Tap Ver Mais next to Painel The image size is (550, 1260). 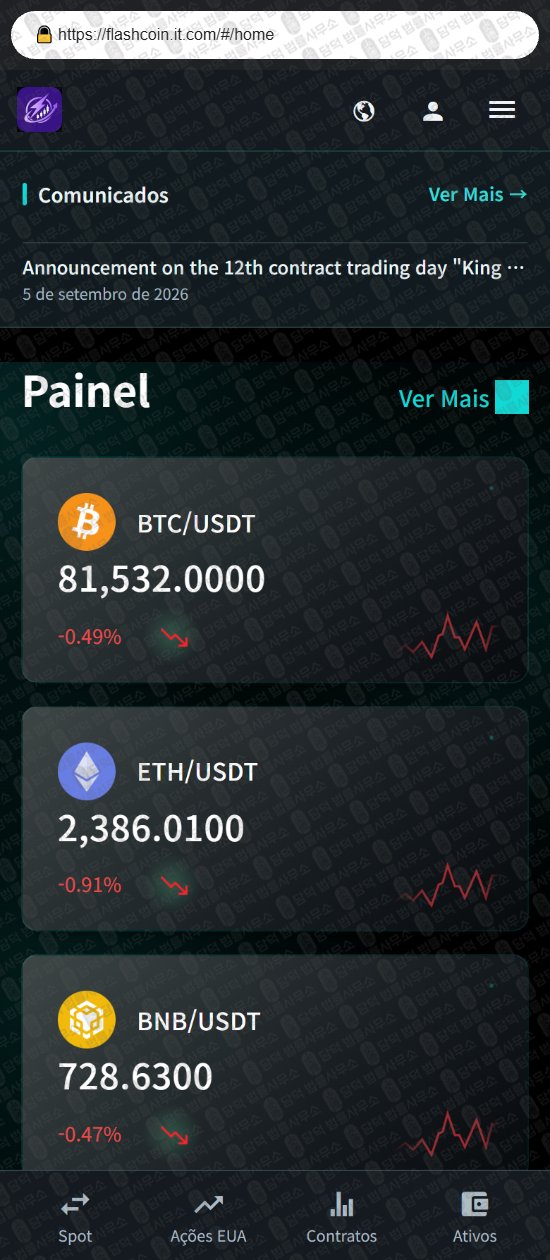coord(463,398)
